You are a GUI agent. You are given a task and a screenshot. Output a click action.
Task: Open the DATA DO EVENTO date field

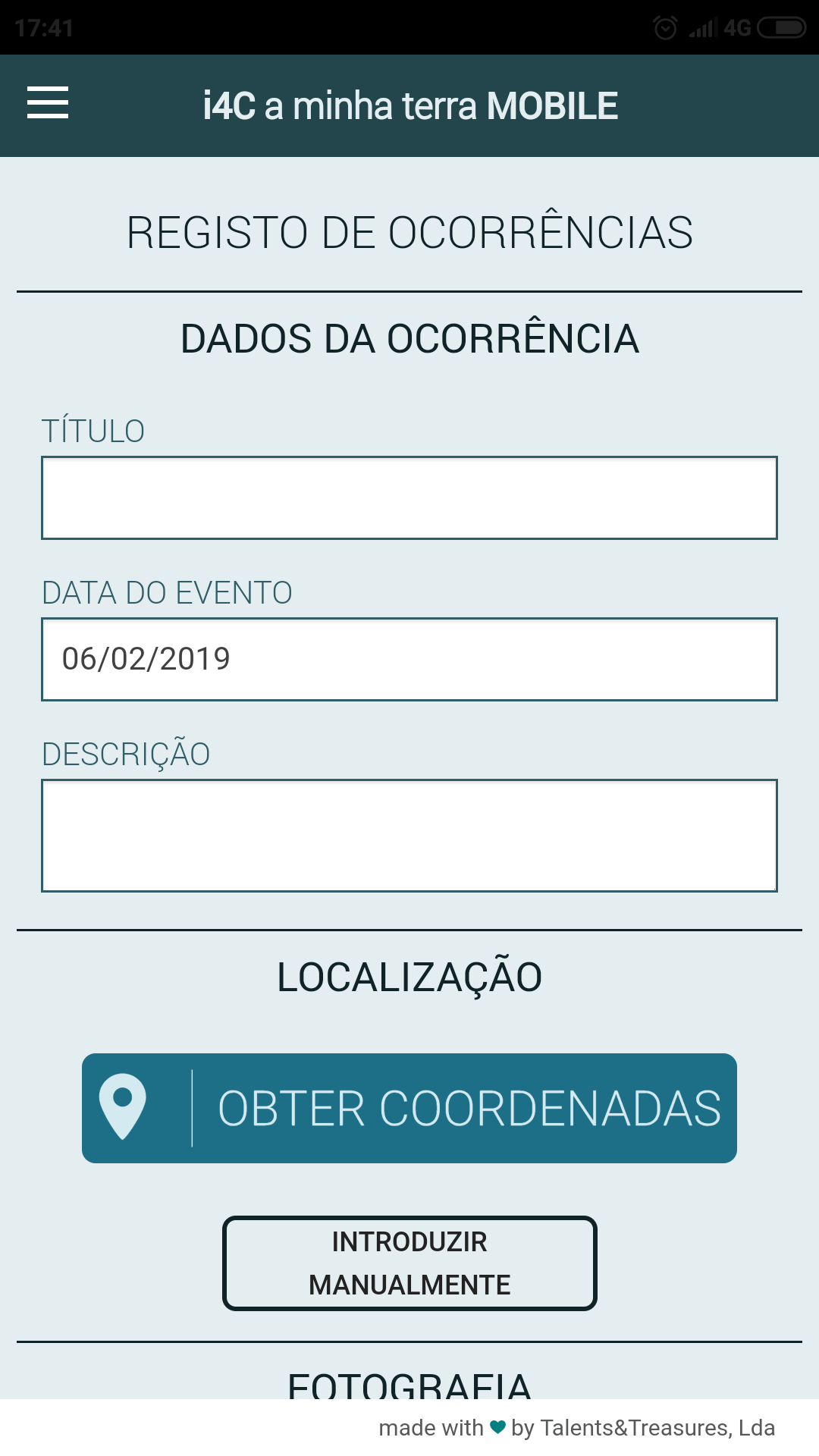pos(409,658)
